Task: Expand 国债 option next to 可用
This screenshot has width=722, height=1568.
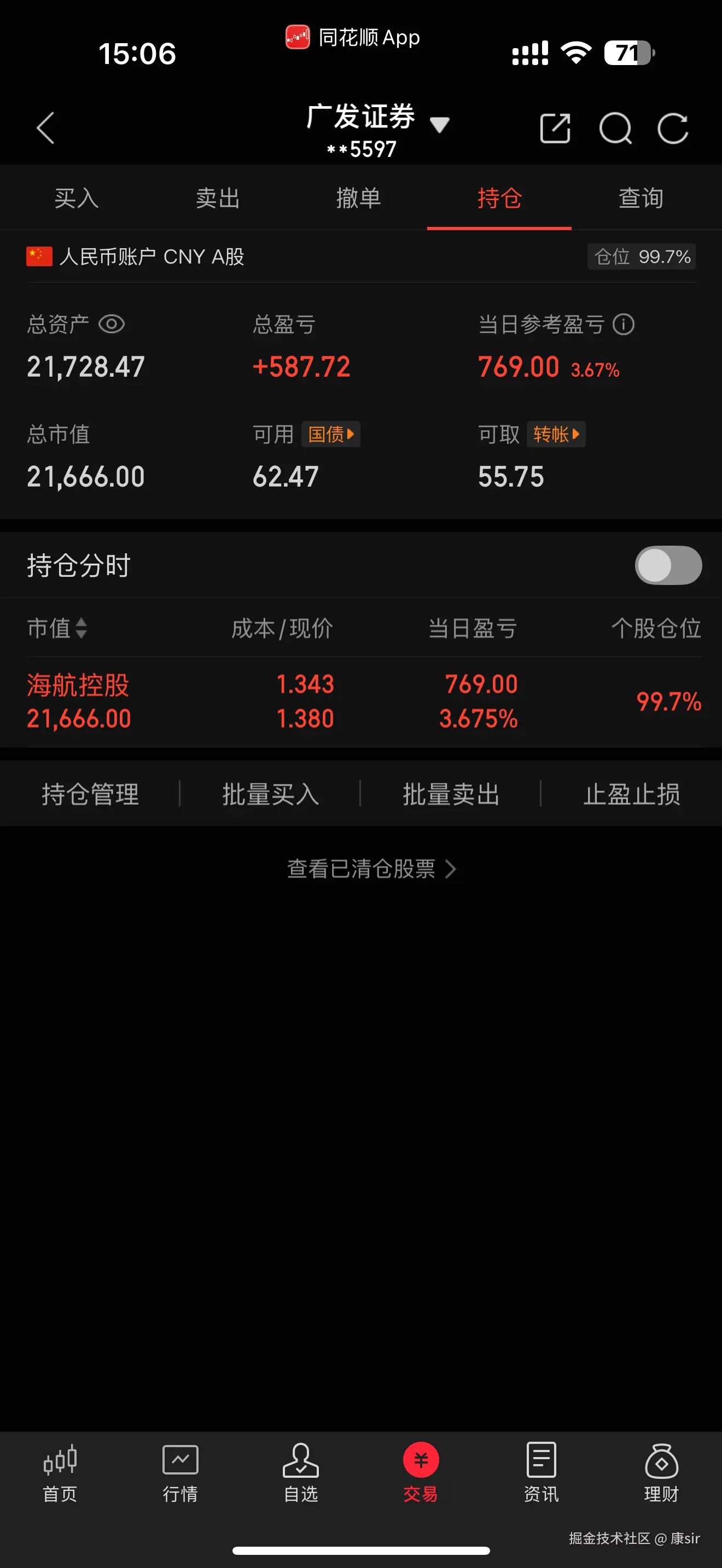Action: tap(330, 435)
